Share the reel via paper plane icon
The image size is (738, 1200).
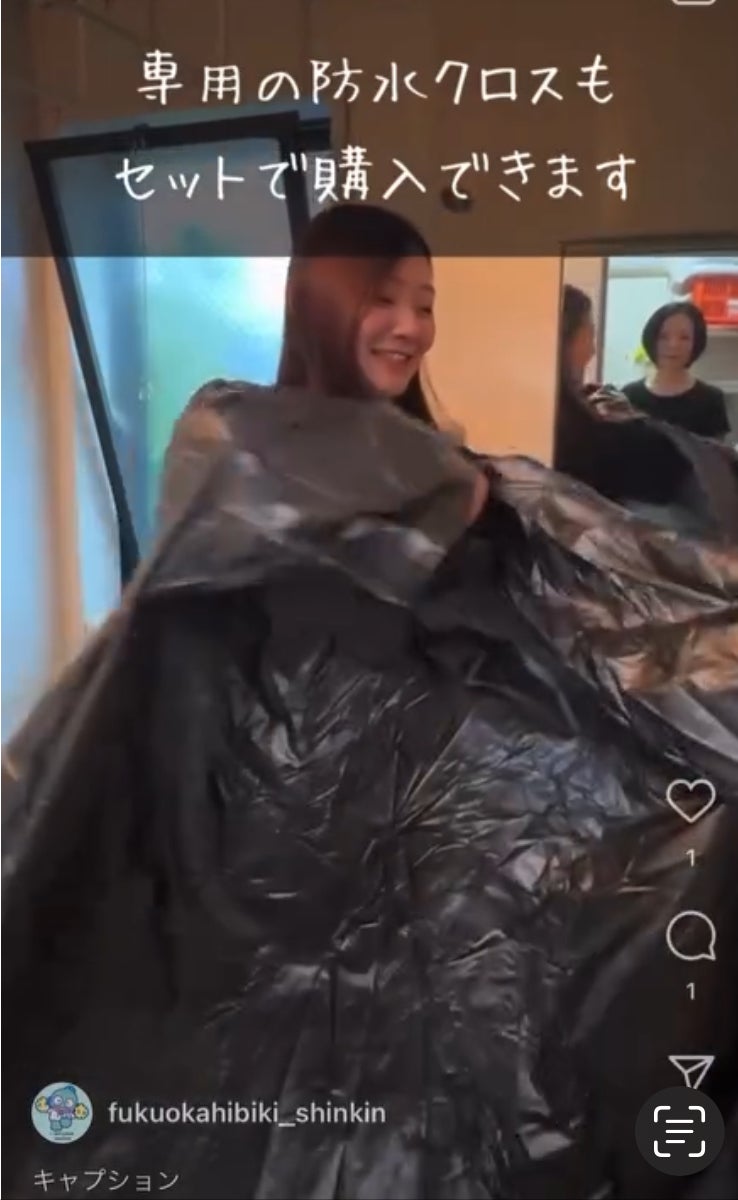(690, 1071)
